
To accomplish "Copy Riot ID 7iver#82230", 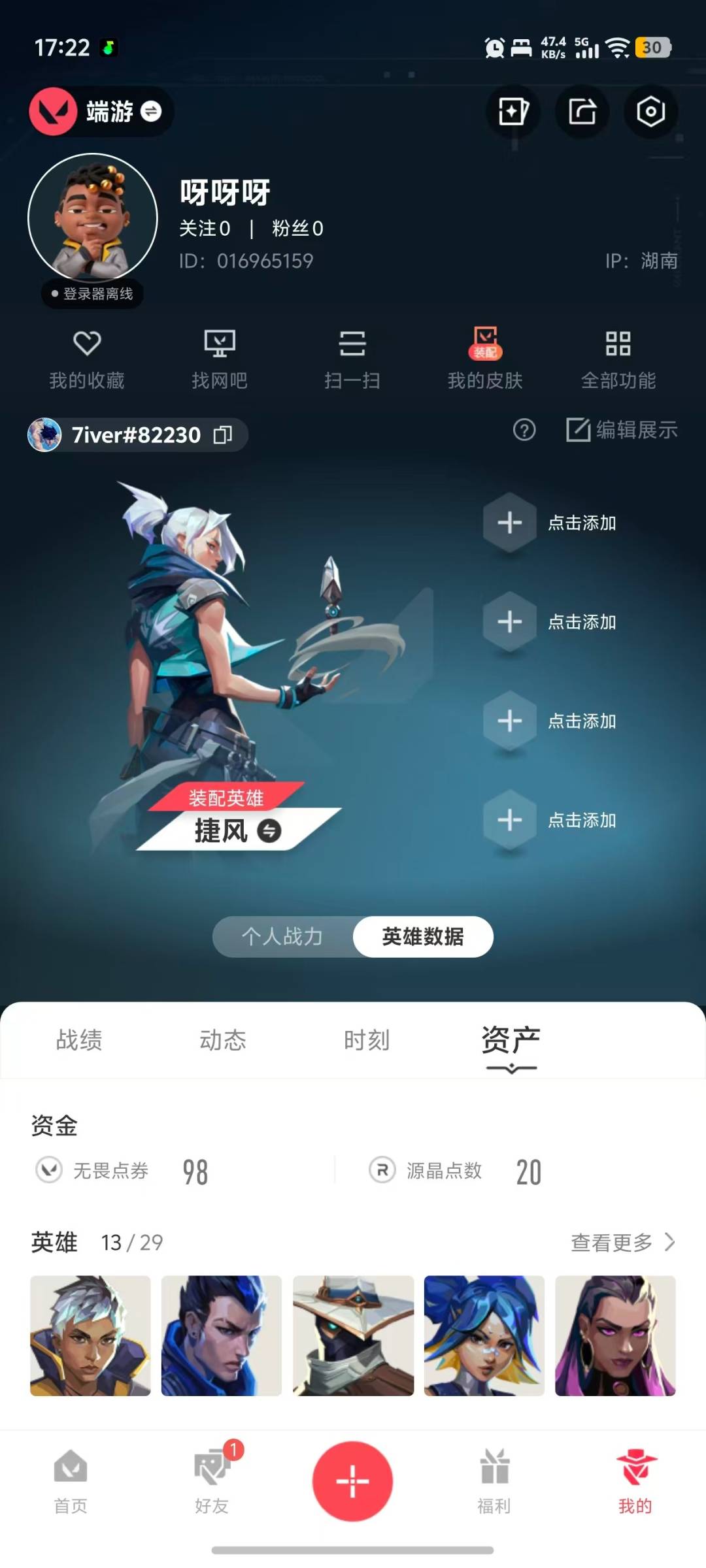I will (224, 434).
